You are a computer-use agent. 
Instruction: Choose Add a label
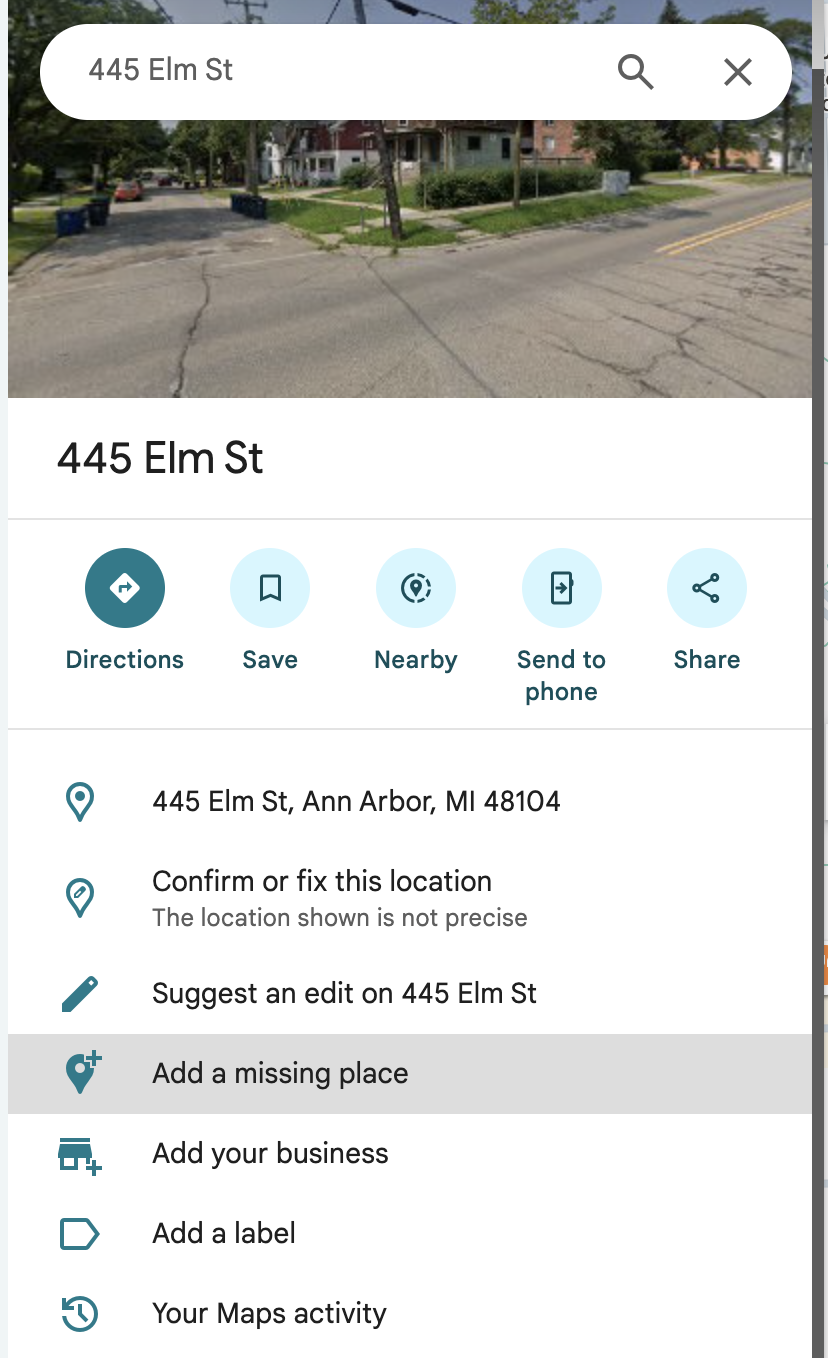410,1234
